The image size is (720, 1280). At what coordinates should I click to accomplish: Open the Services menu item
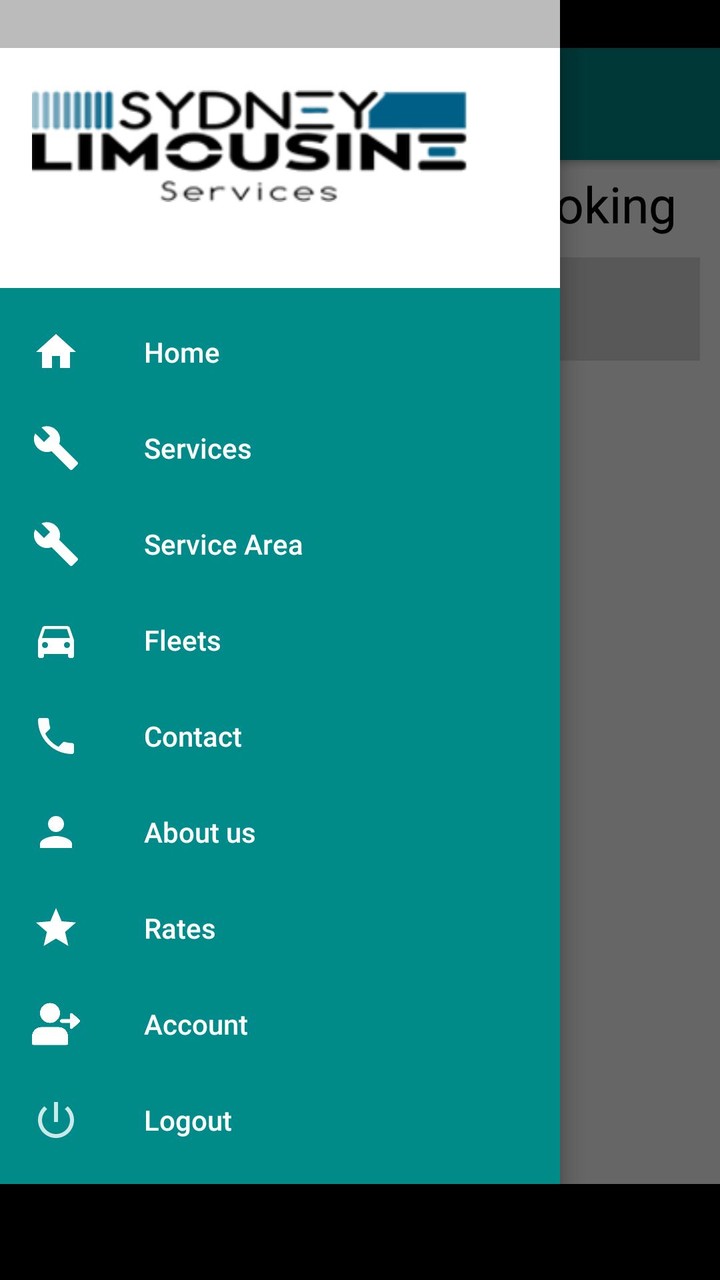click(197, 449)
